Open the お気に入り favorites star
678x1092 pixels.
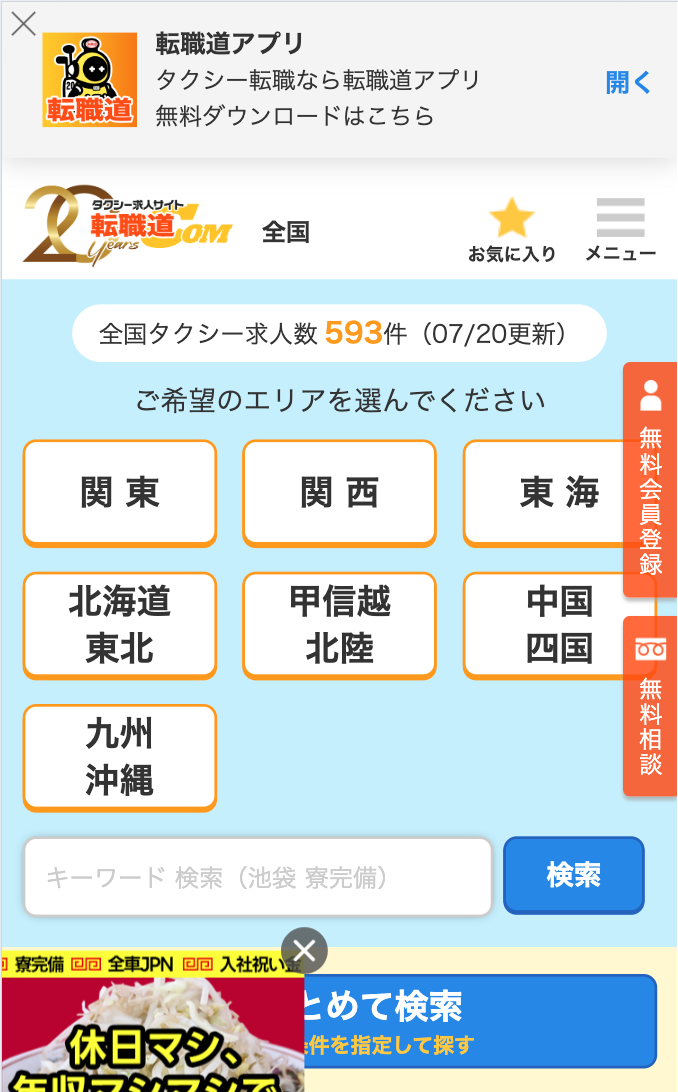pyautogui.click(x=511, y=230)
